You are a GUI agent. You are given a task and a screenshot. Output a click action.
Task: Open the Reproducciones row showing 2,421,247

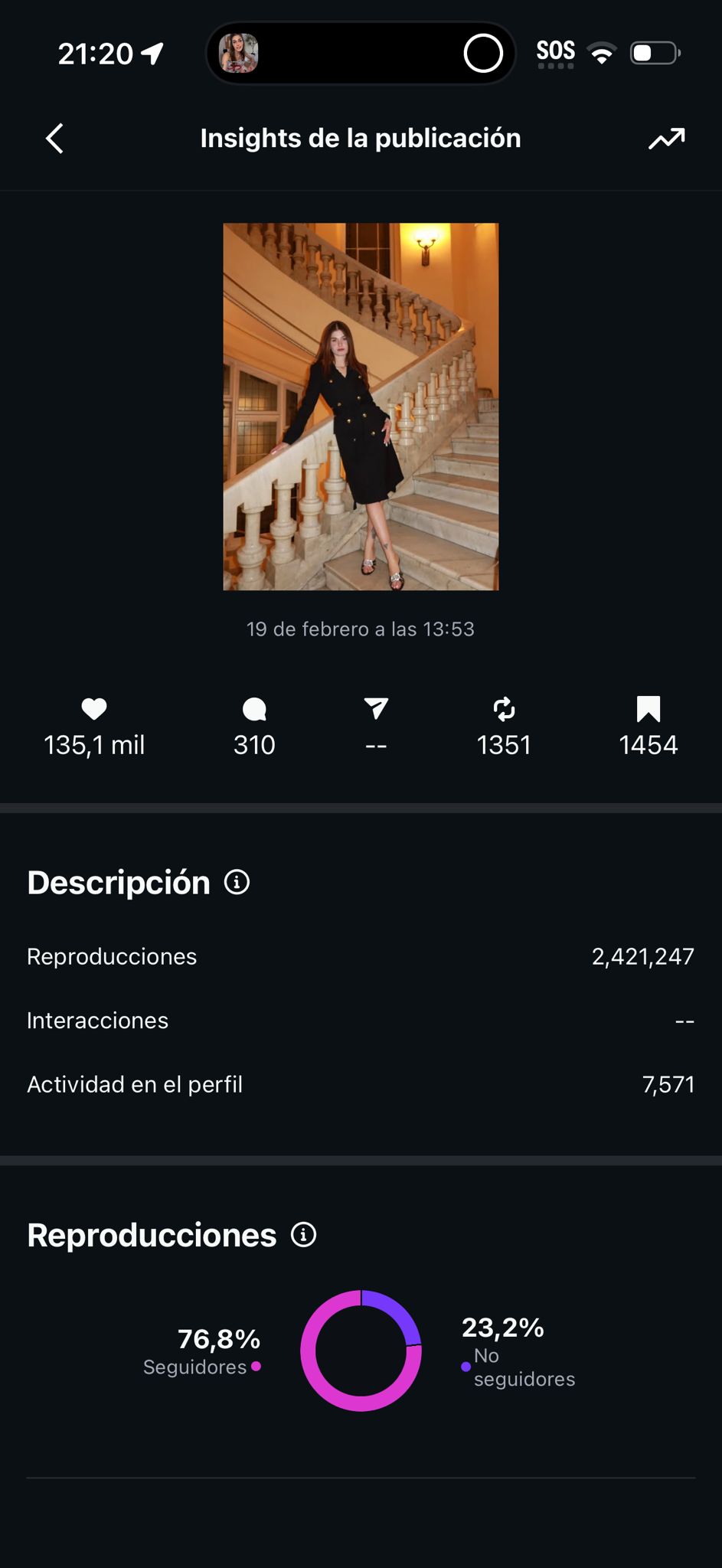point(360,956)
